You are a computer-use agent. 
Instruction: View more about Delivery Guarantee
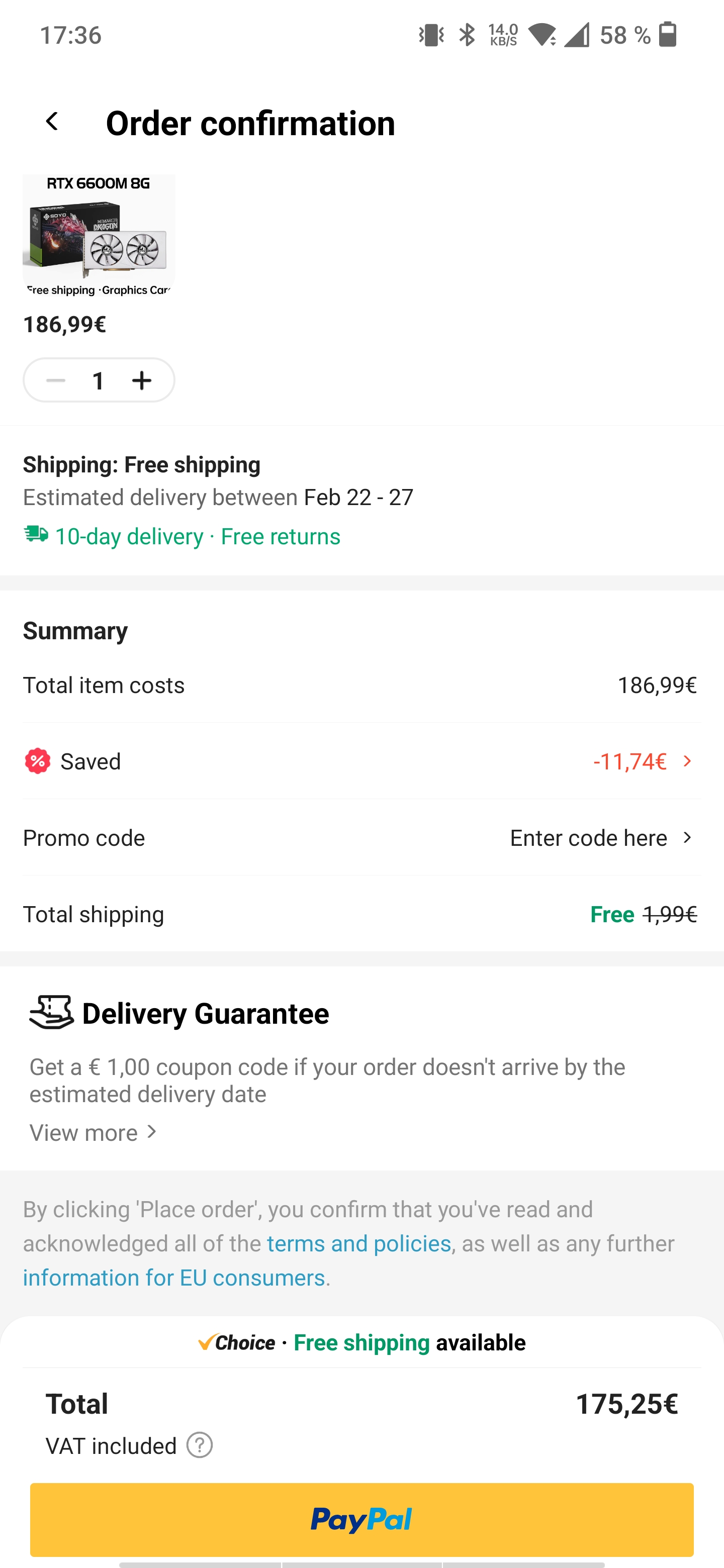pos(94,1133)
